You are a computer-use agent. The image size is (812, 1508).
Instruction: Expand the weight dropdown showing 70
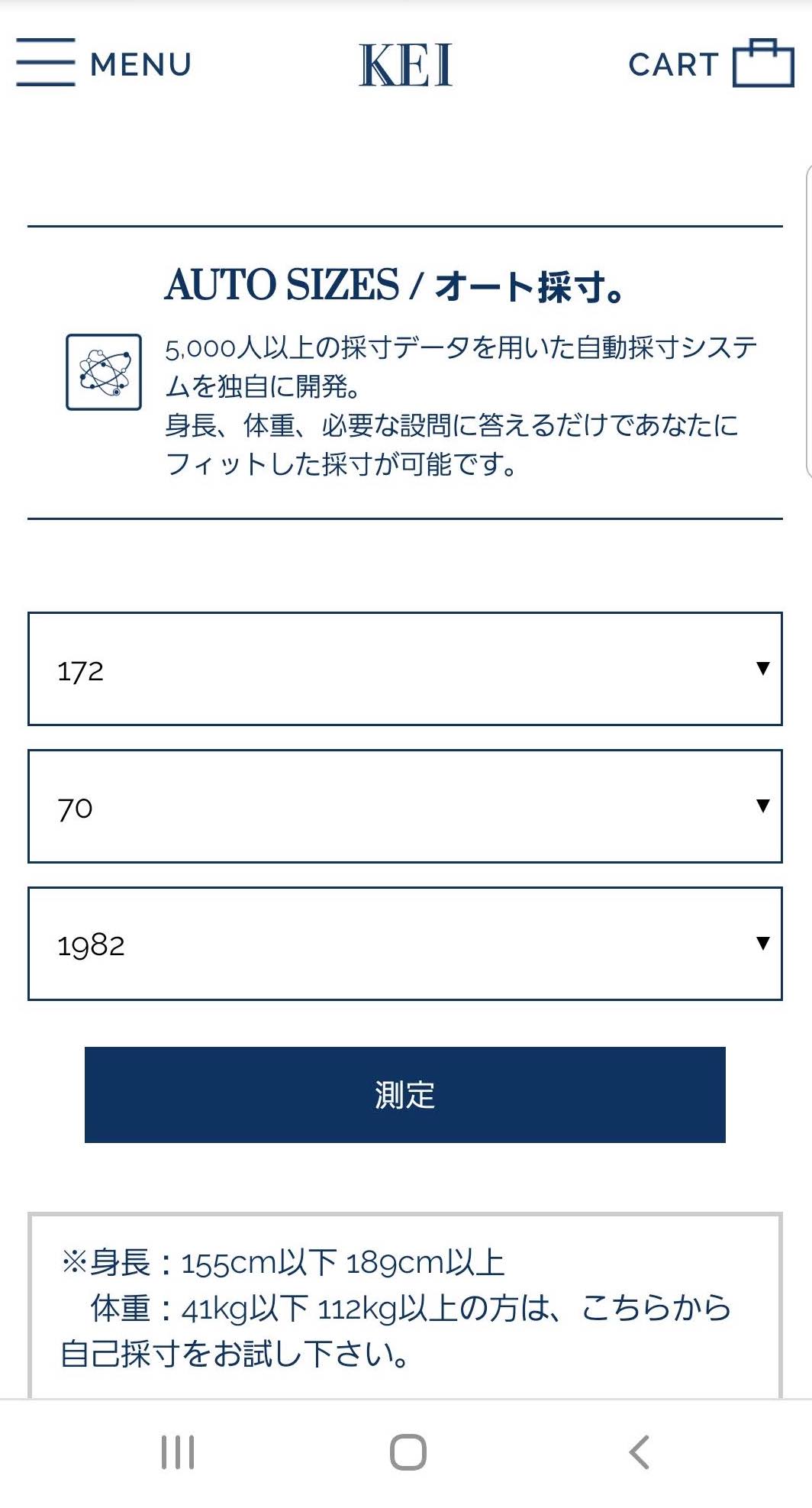405,806
